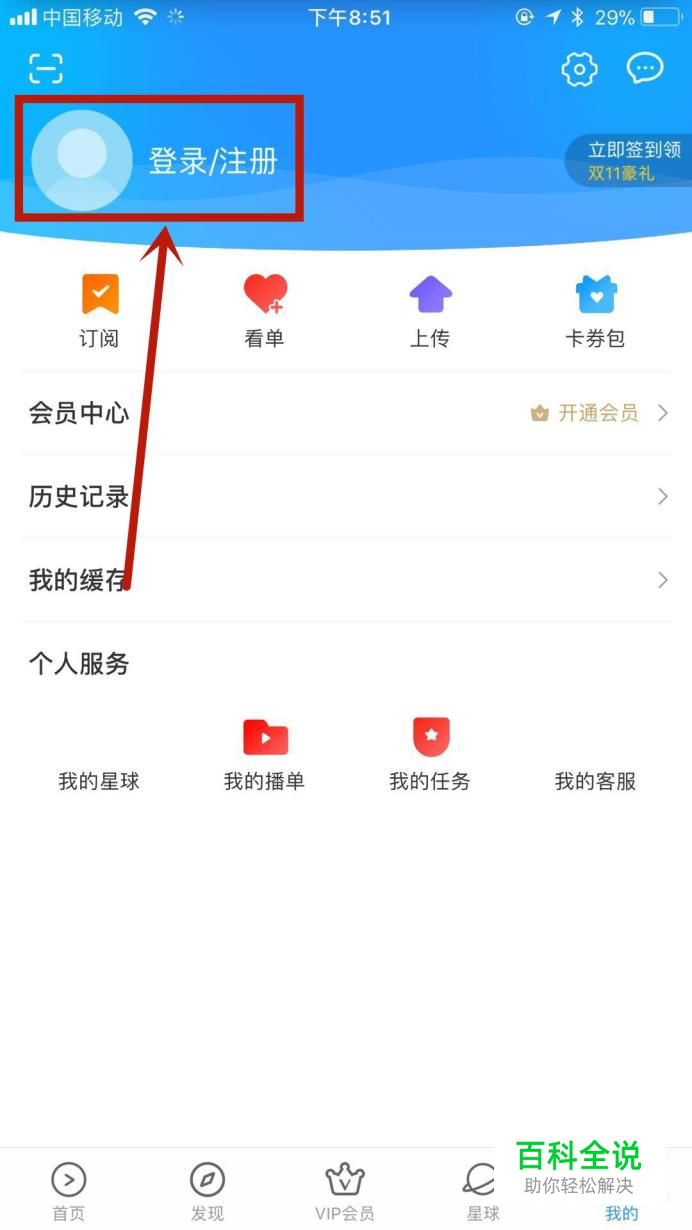This screenshot has width=692, height=1230.
Task: Open the 立即签到领 sign-in banner
Action: tap(628, 161)
